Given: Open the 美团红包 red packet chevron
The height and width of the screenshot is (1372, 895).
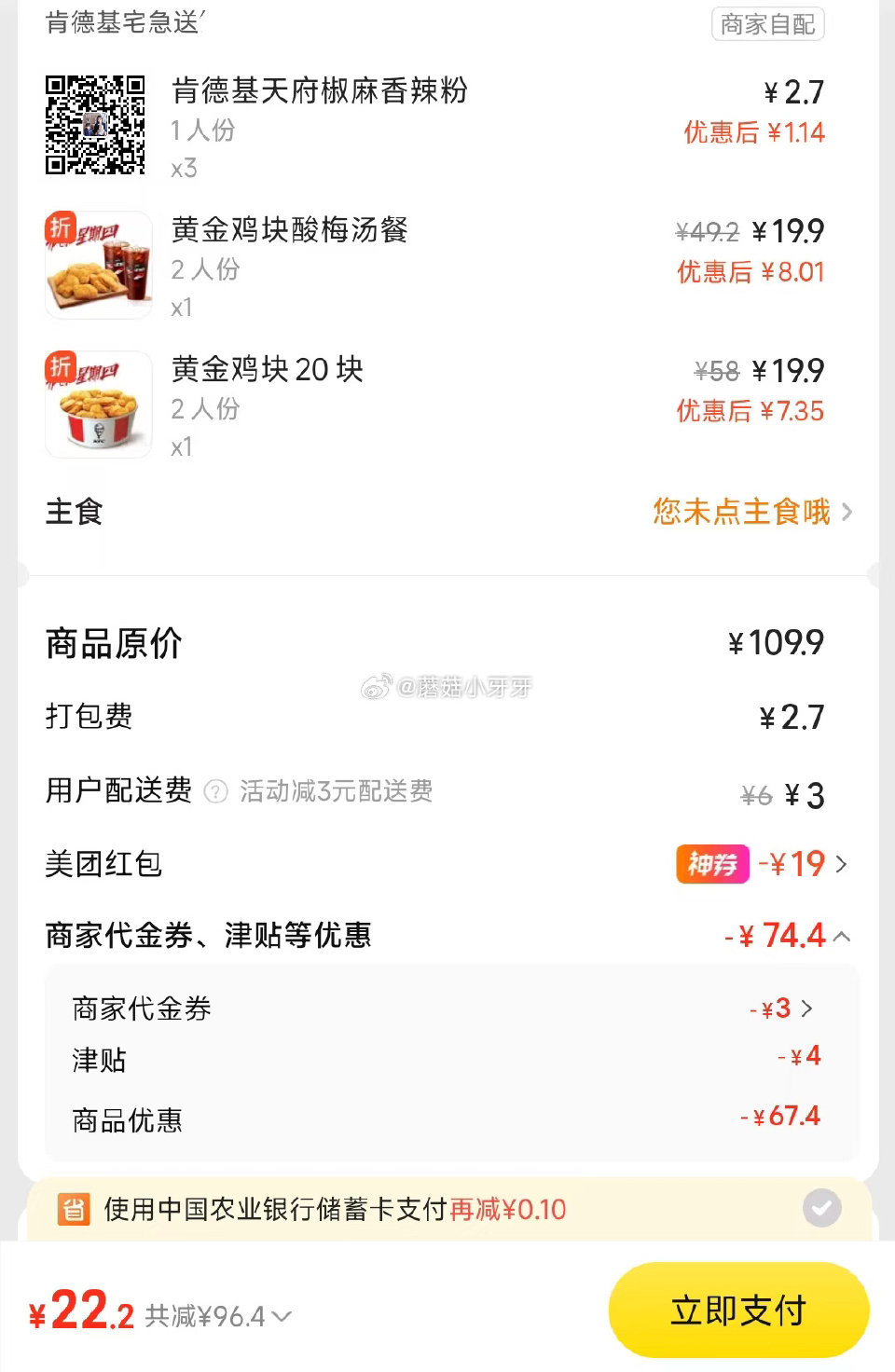Looking at the screenshot, I should 842,864.
